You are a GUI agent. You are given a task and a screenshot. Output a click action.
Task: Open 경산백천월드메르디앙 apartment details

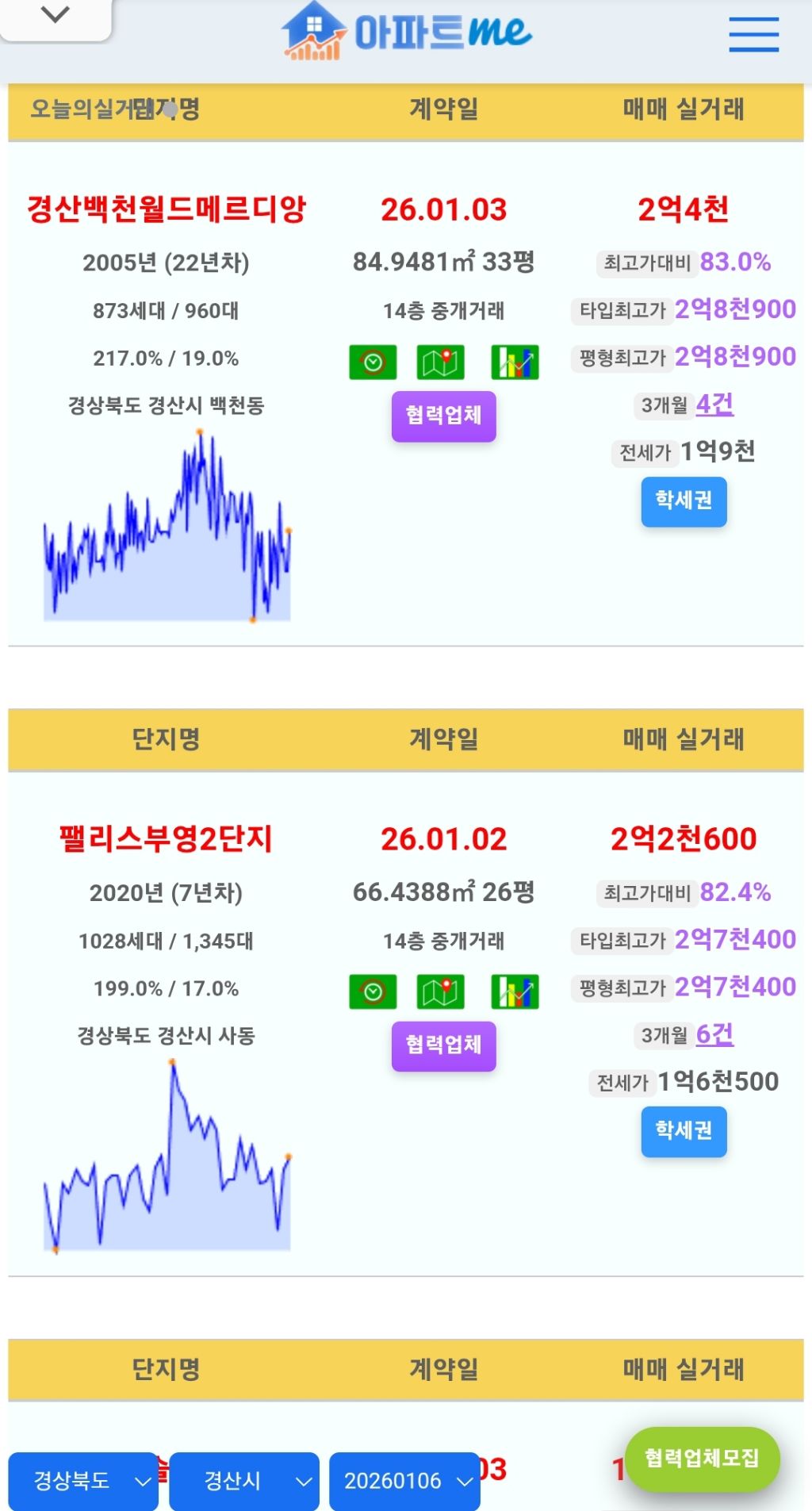pyautogui.click(x=167, y=209)
